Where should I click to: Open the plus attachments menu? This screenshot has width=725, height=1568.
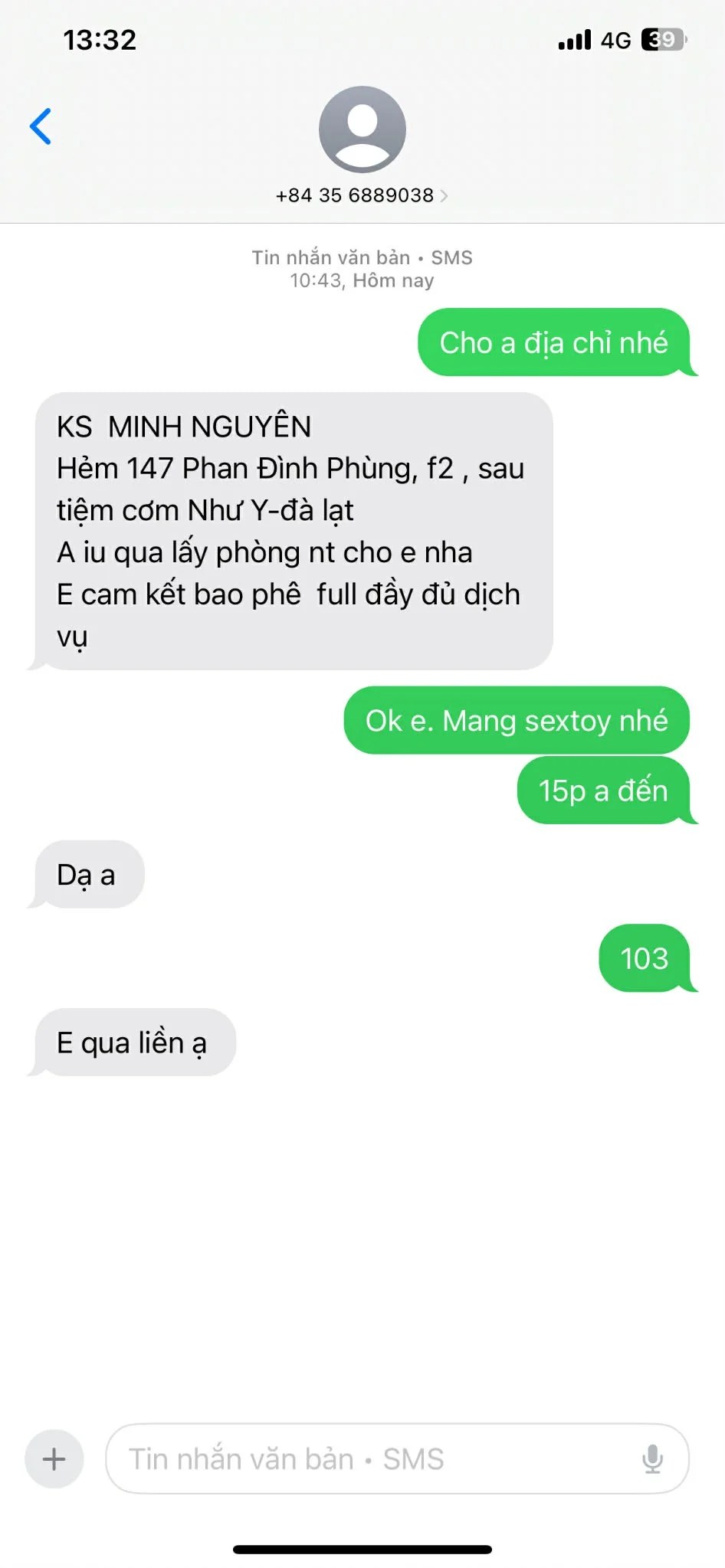click(54, 1458)
